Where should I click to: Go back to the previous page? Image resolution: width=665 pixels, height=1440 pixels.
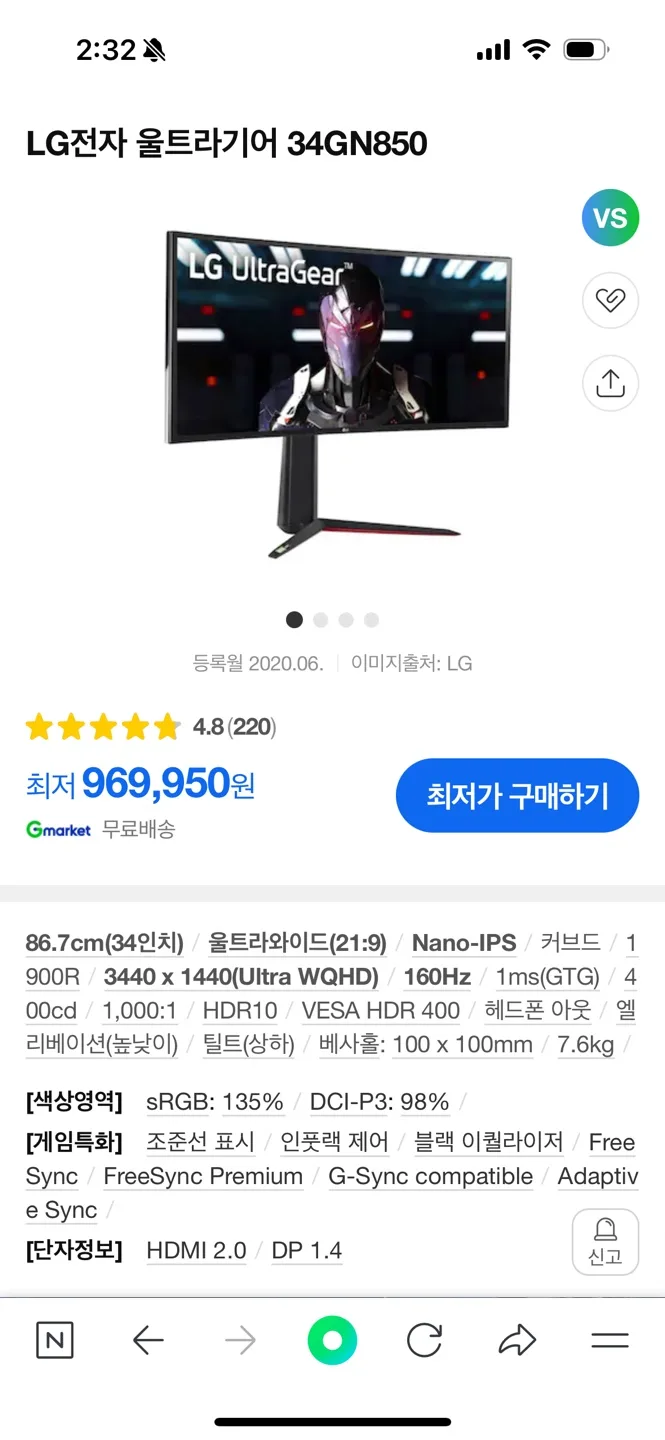click(148, 1341)
